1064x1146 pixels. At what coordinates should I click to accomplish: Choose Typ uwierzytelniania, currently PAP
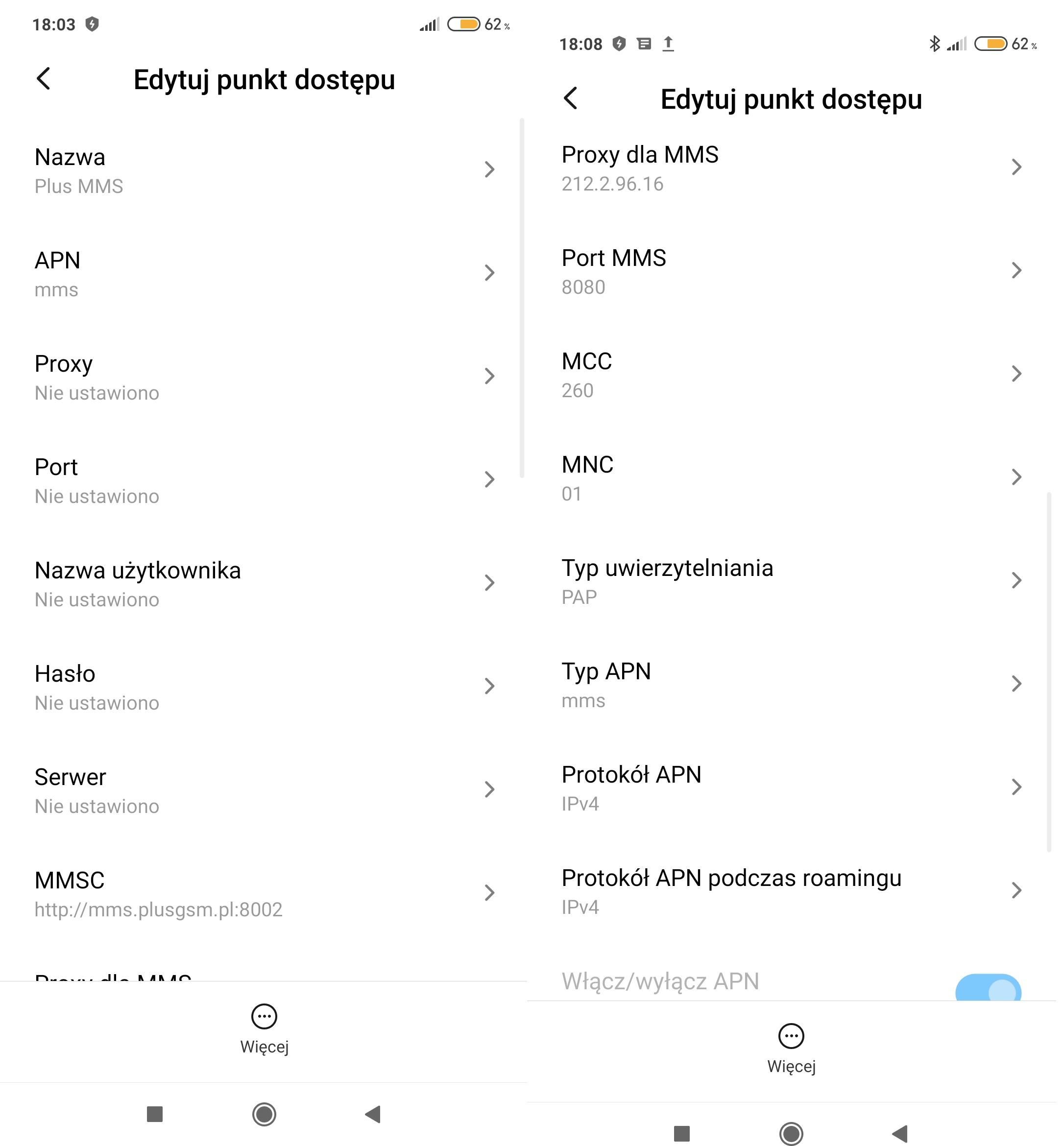(791, 581)
